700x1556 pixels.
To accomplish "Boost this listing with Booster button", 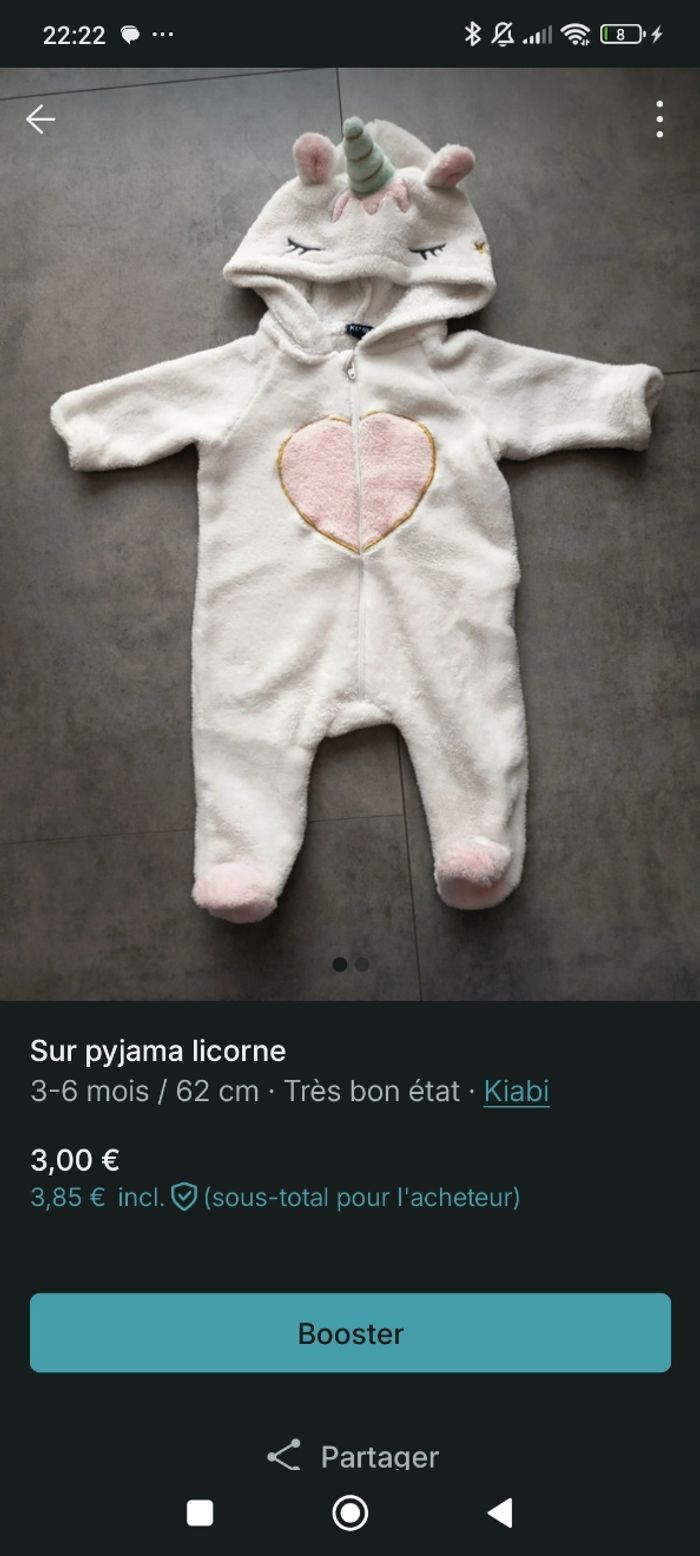I will (x=350, y=1333).
